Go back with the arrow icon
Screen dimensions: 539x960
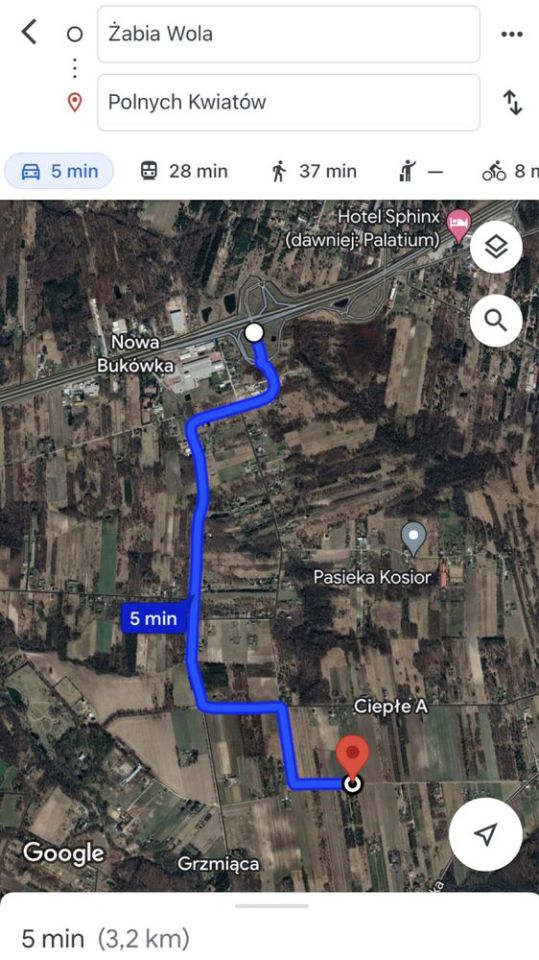pos(29,32)
